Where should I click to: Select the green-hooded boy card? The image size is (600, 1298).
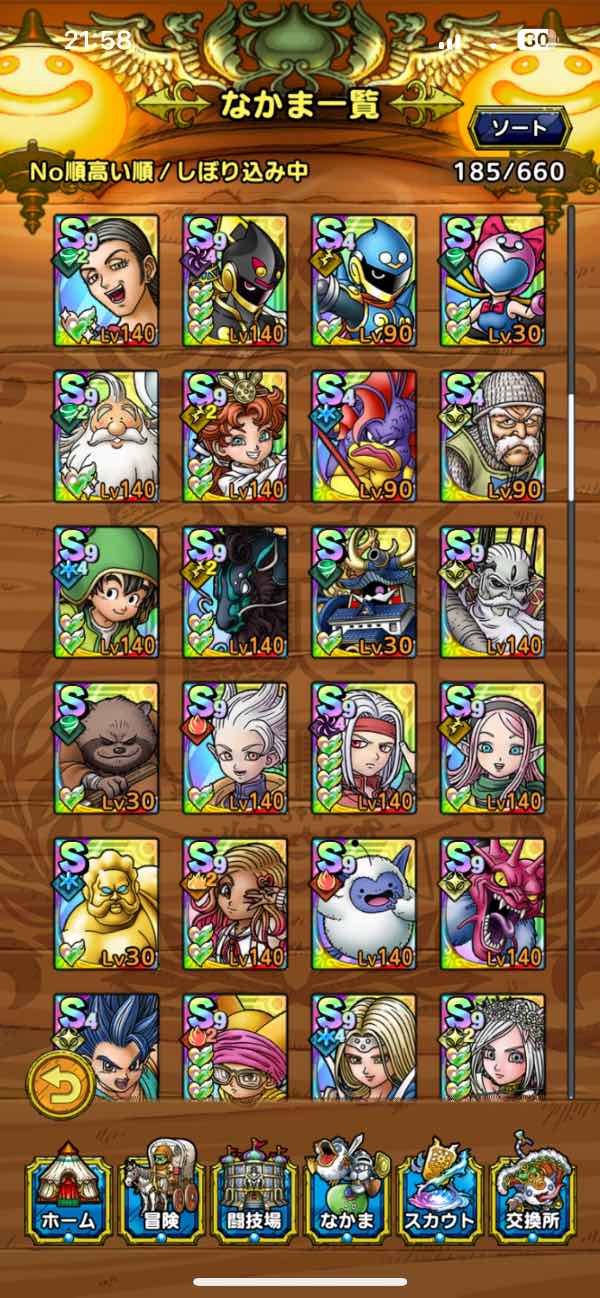coord(107,591)
